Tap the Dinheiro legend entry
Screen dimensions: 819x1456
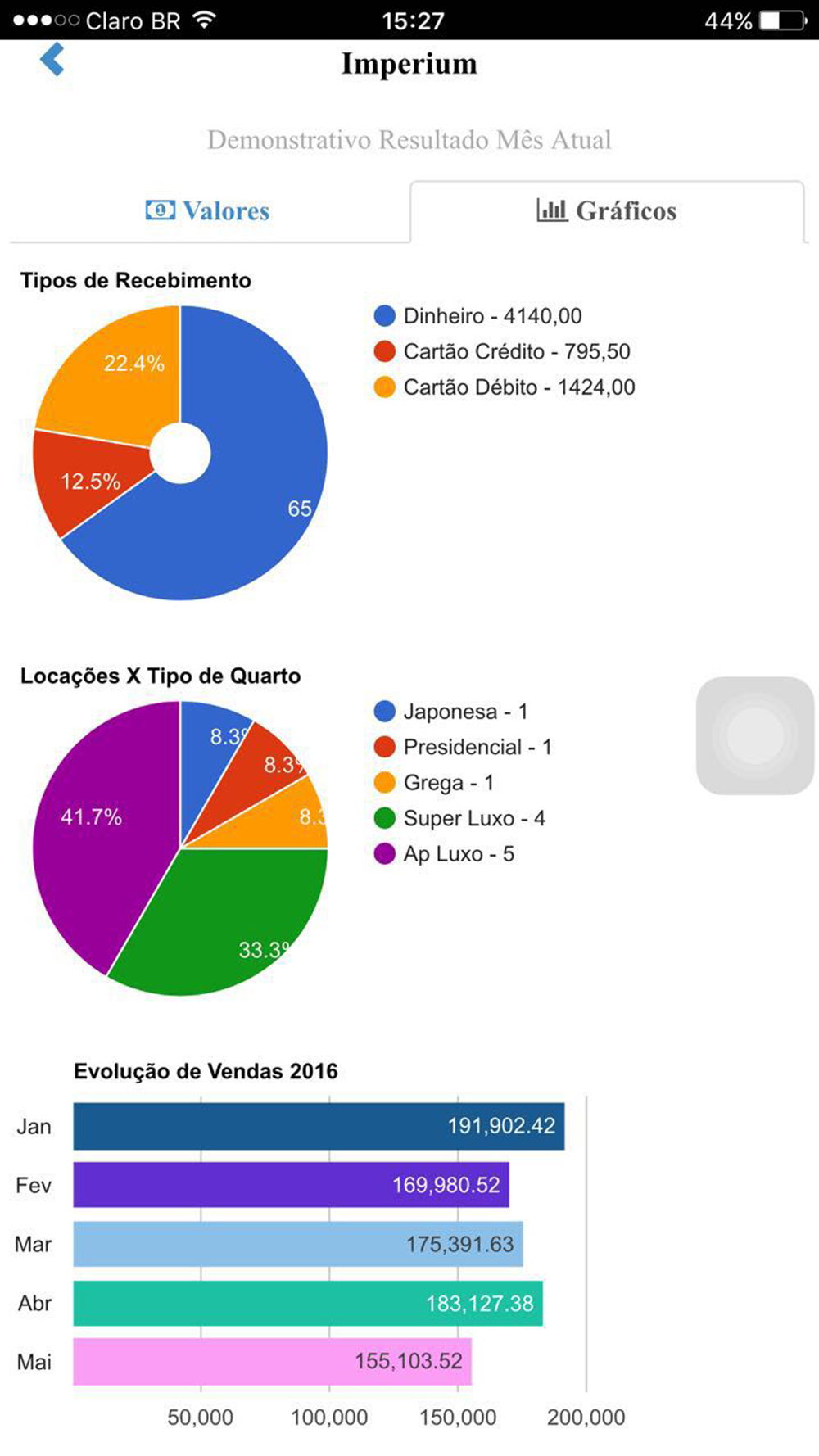point(477,316)
